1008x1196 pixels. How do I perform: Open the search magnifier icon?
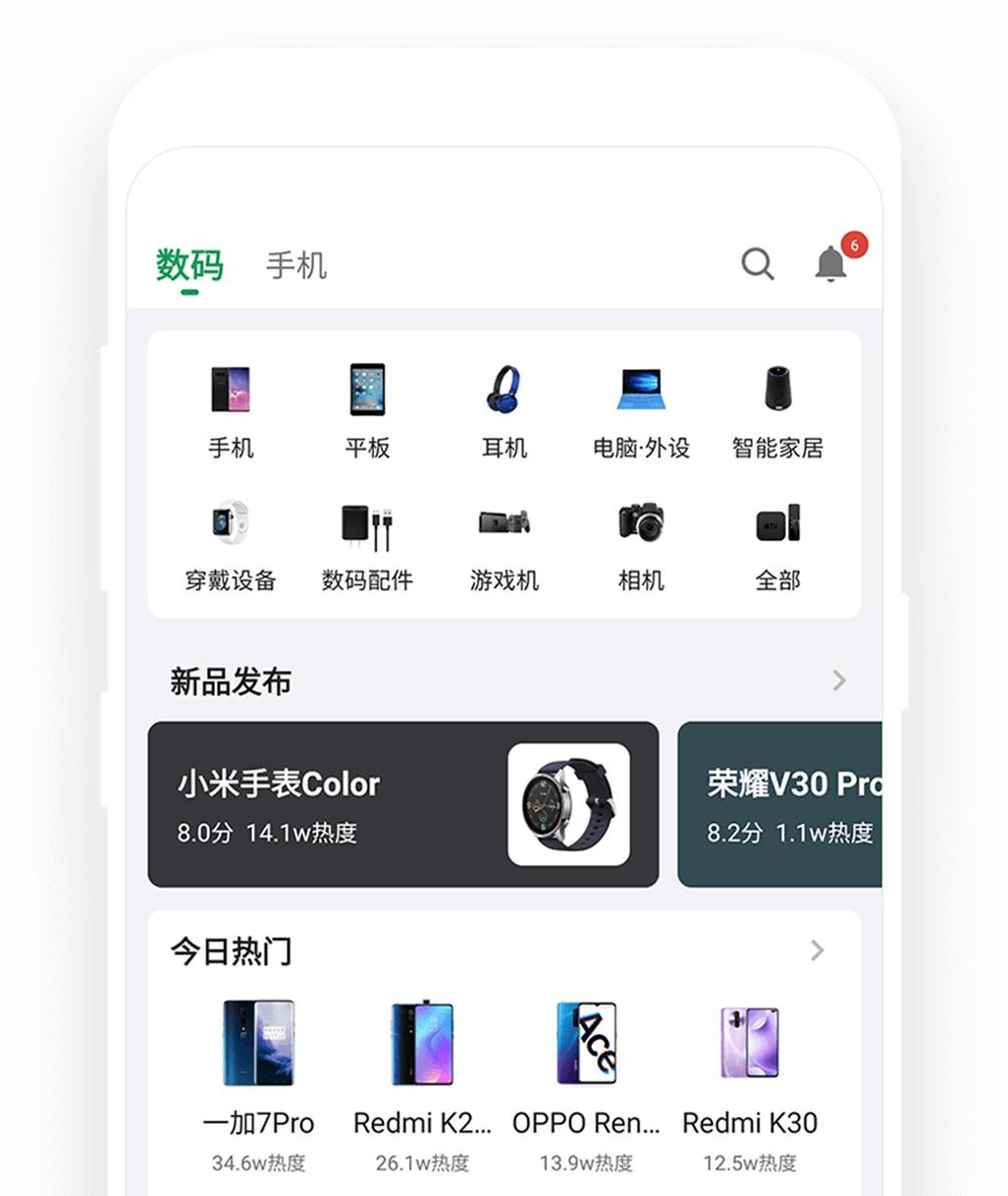[757, 265]
